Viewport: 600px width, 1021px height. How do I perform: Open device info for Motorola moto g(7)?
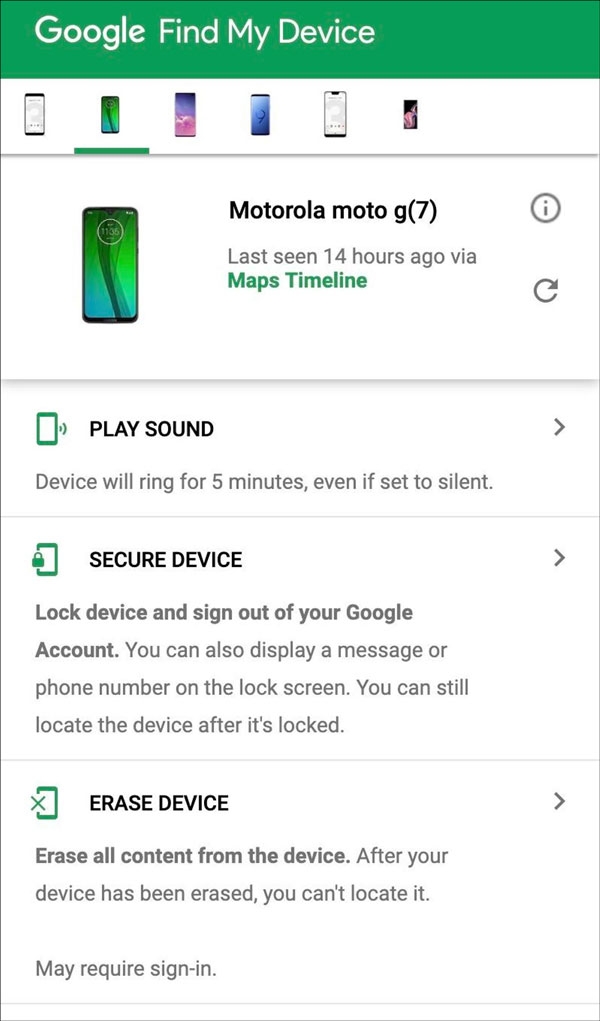pos(545,210)
